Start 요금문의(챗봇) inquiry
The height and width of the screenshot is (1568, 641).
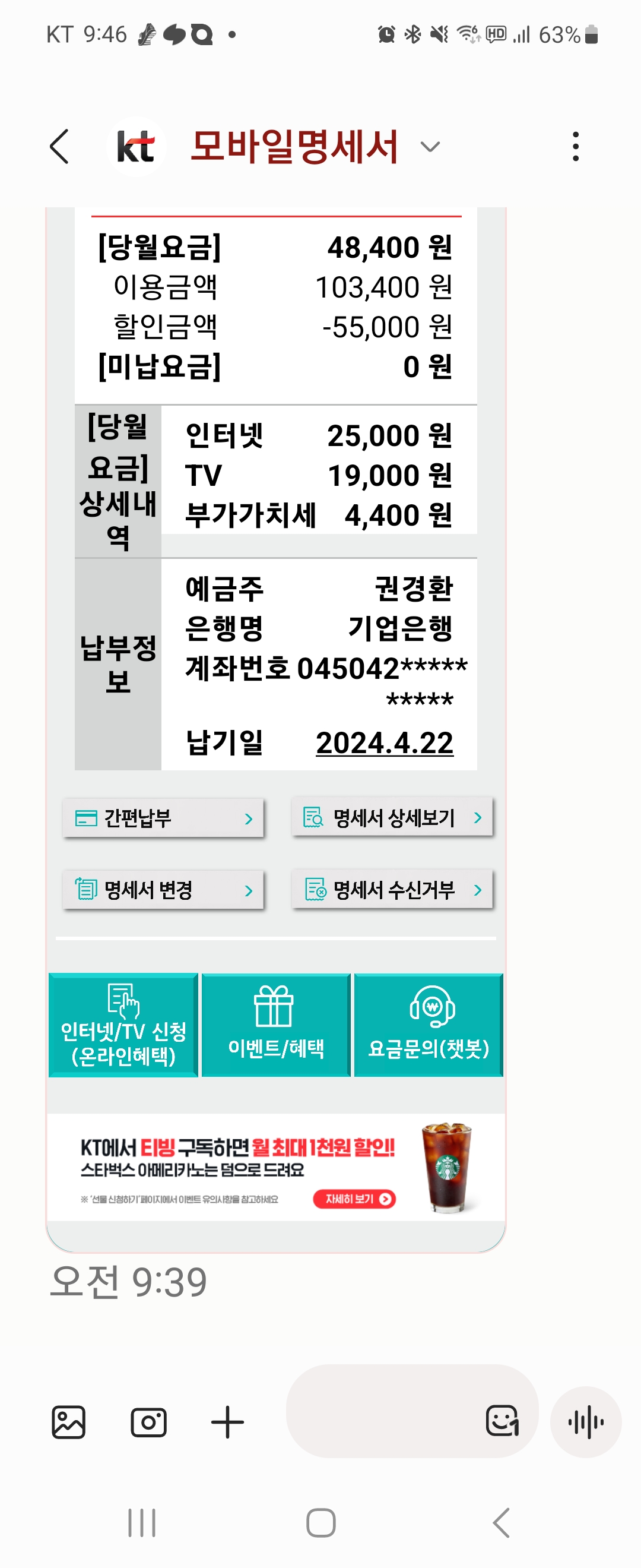point(429,1026)
